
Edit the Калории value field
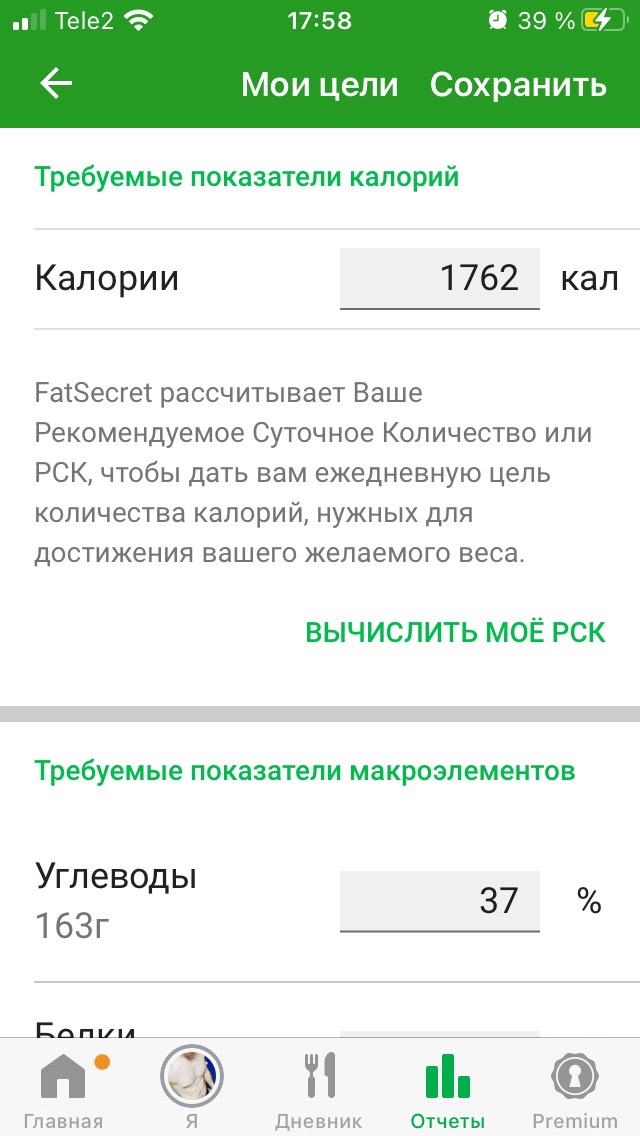439,278
